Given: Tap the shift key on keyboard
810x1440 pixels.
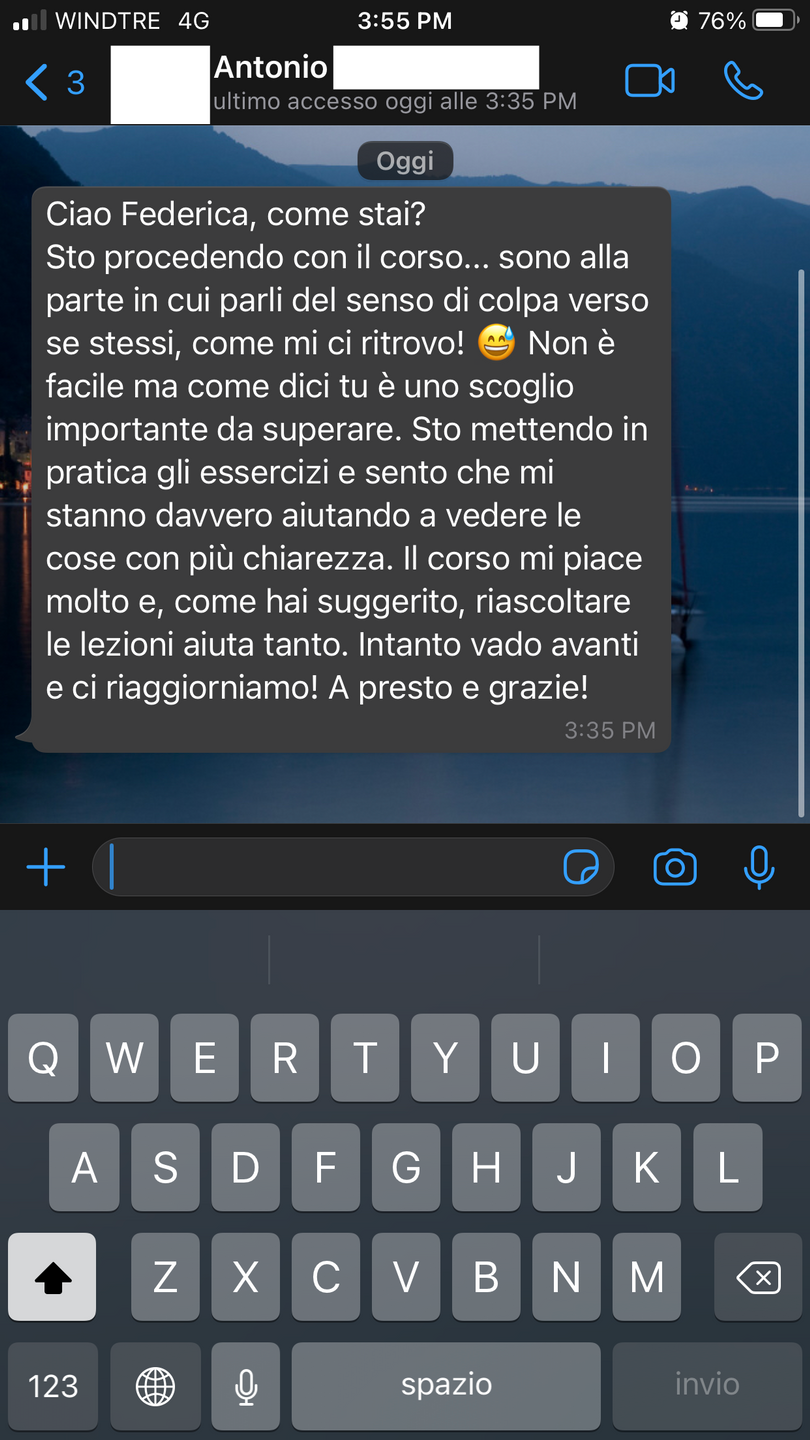Looking at the screenshot, I should (x=52, y=1276).
